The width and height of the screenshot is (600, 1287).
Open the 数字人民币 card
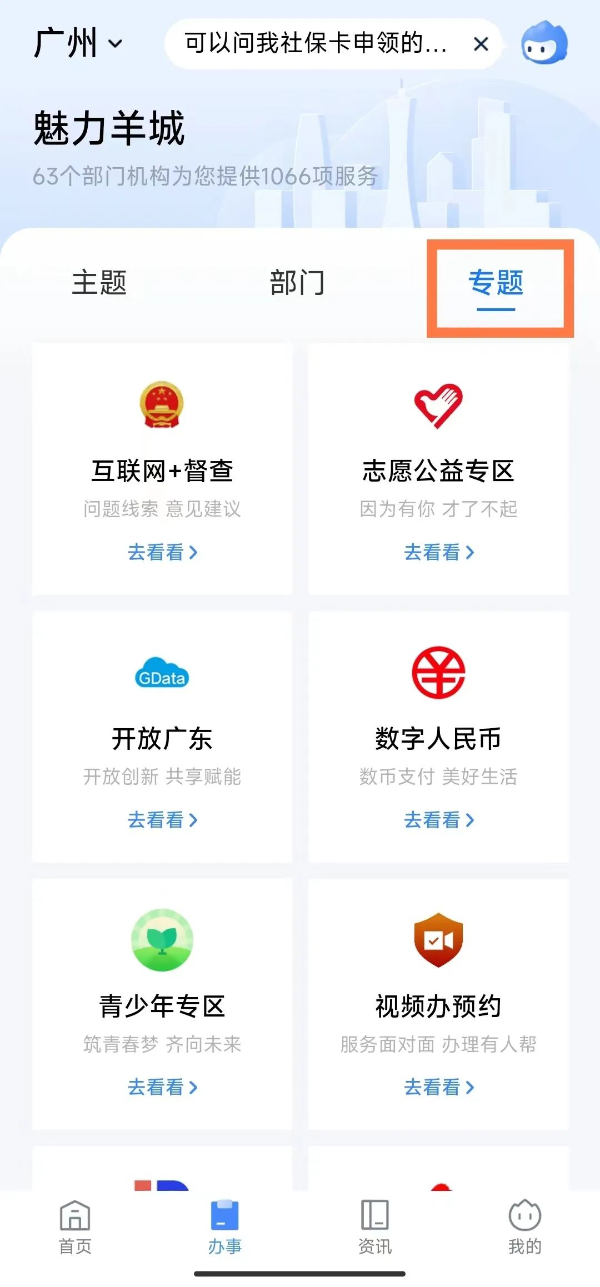[x=438, y=737]
